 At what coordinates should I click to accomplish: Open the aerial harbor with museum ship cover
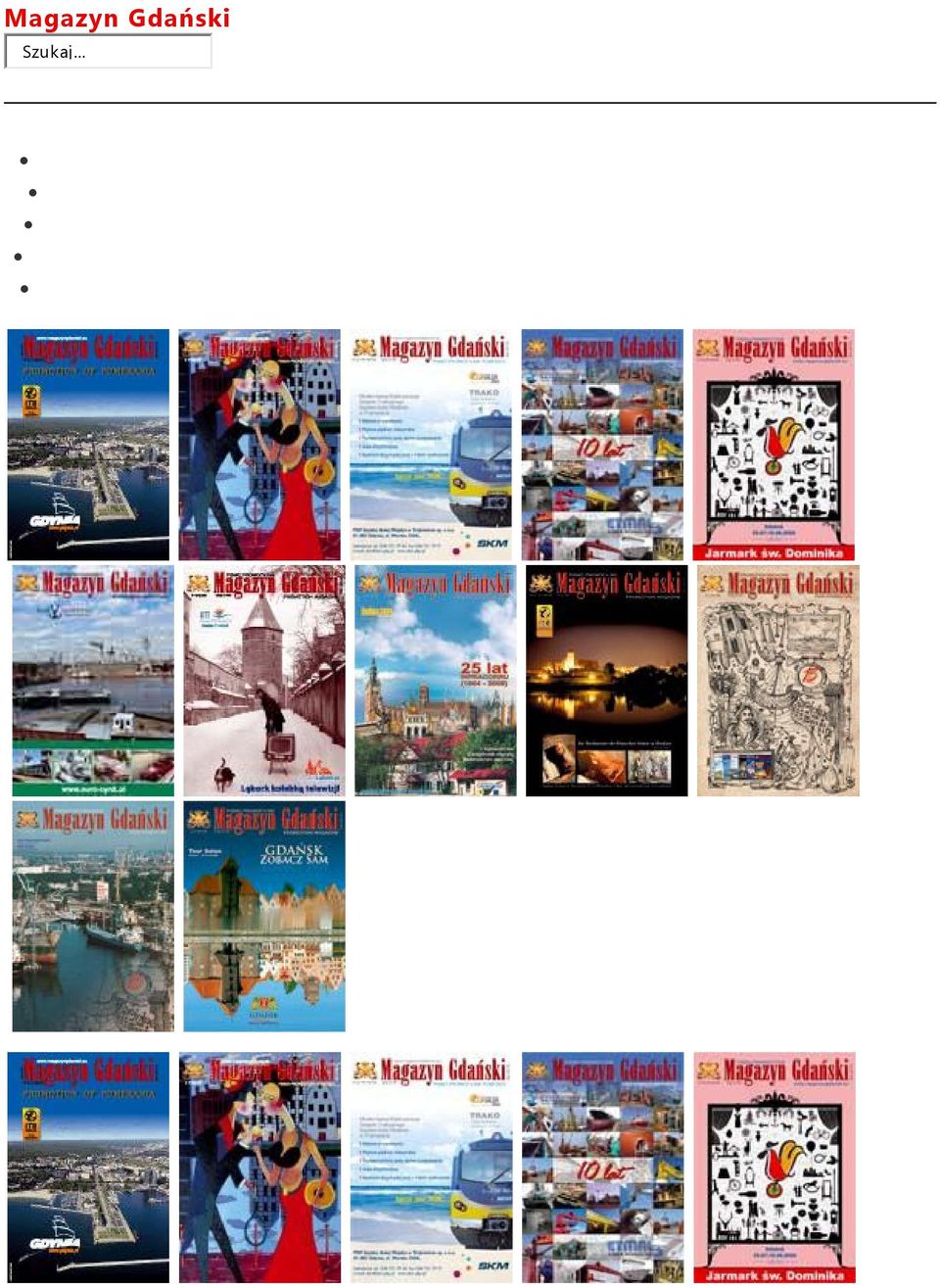(x=93, y=917)
